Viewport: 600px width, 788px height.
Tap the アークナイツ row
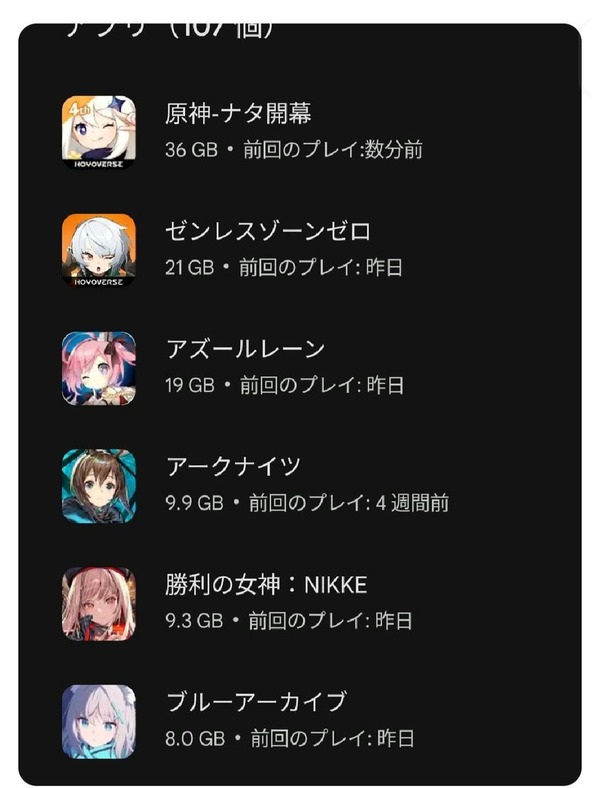(x=299, y=485)
